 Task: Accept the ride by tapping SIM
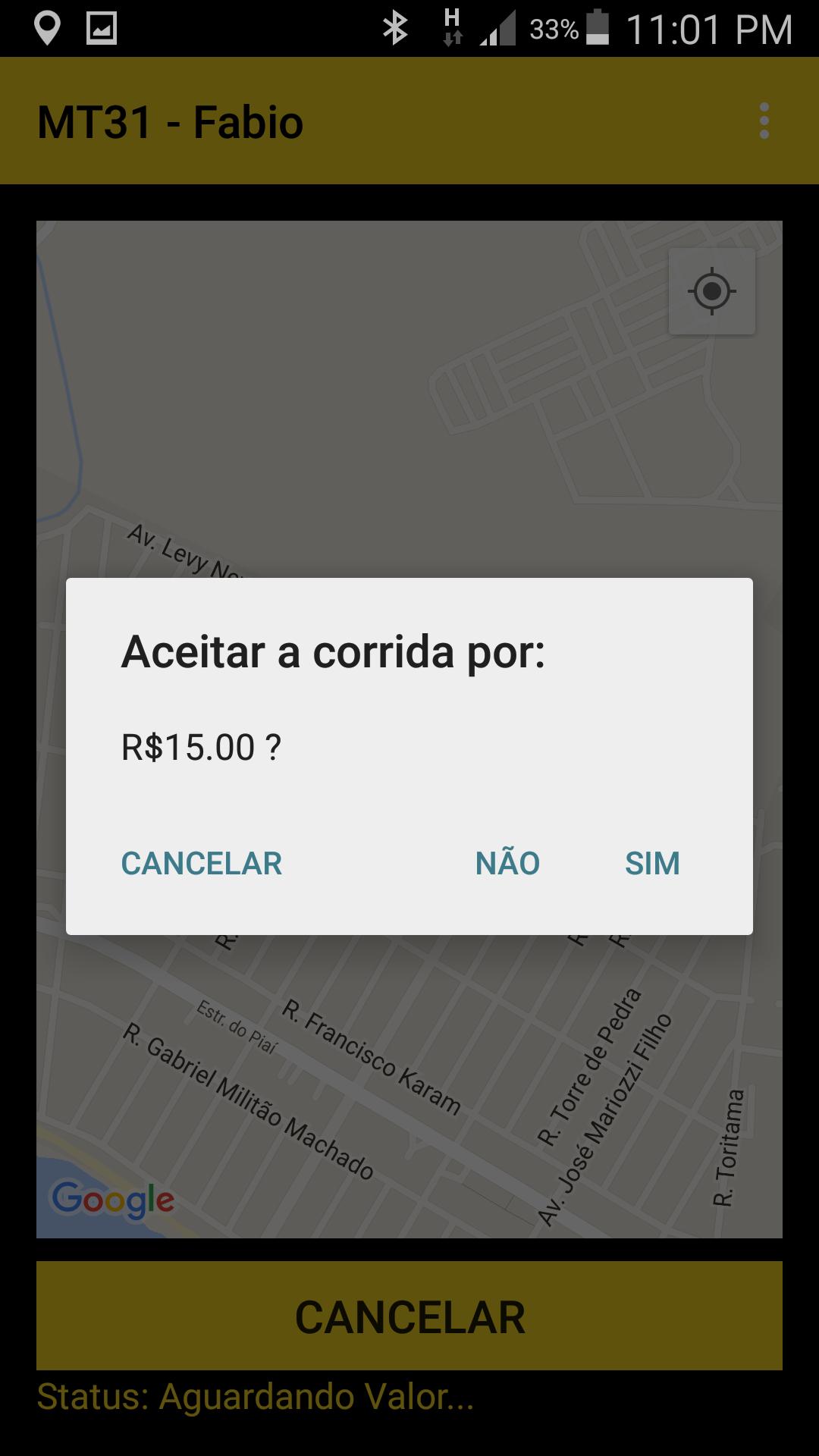(651, 863)
